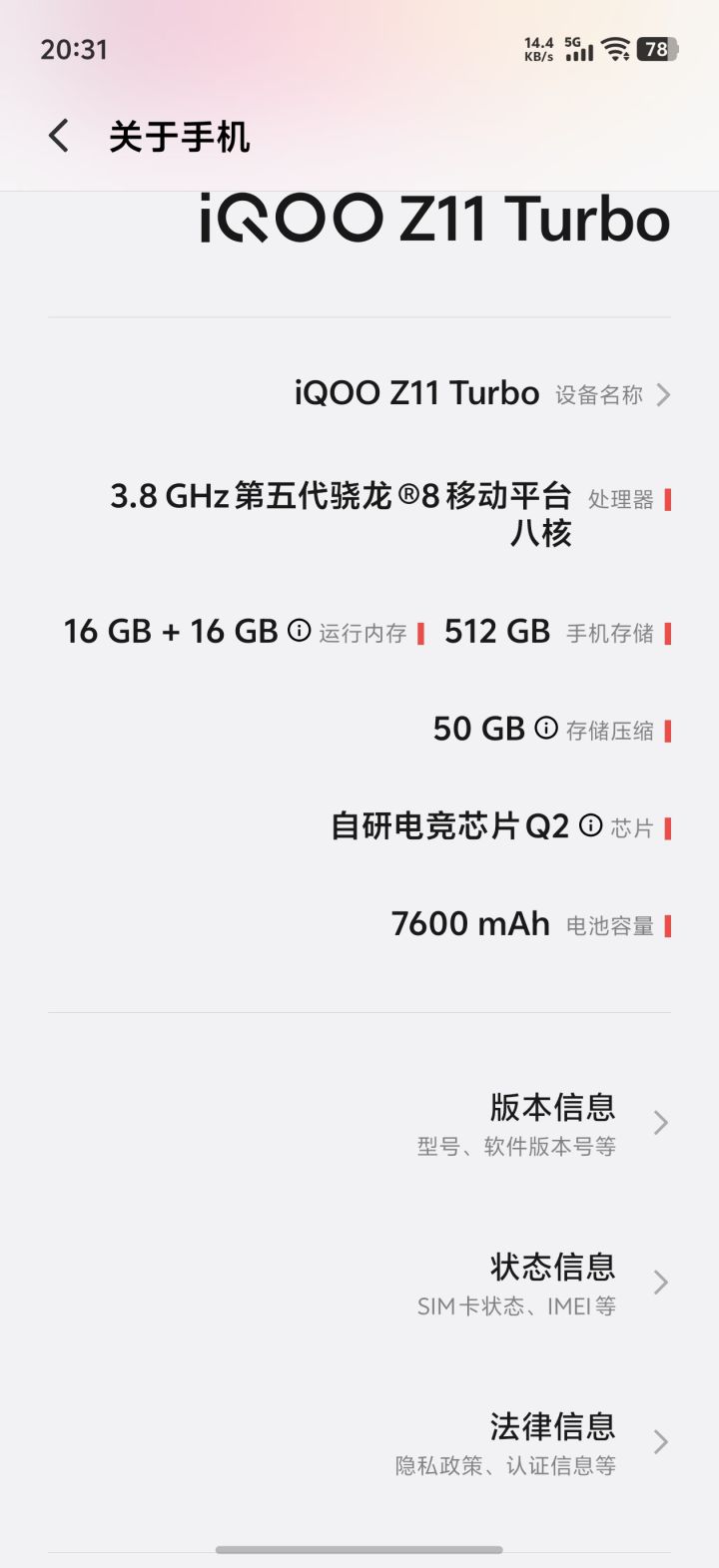This screenshot has width=719, height=1568.
Task: Open 法律信息 legal information
Action: click(x=359, y=1443)
